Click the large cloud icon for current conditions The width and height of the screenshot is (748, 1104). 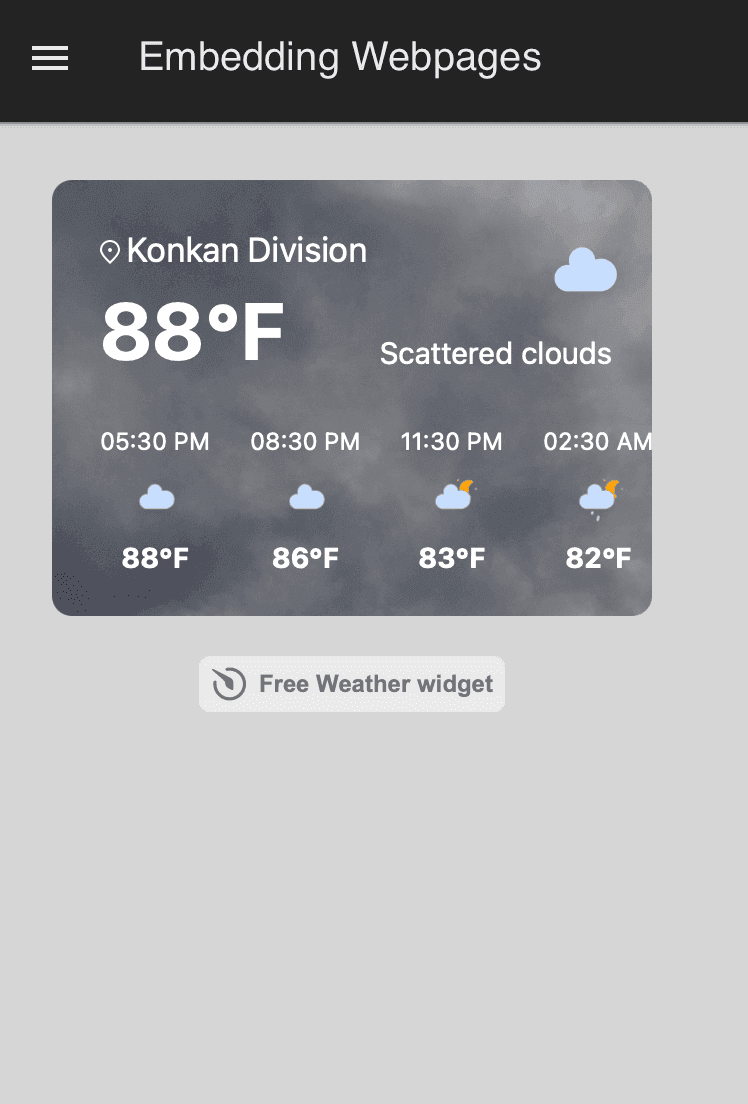click(585, 268)
